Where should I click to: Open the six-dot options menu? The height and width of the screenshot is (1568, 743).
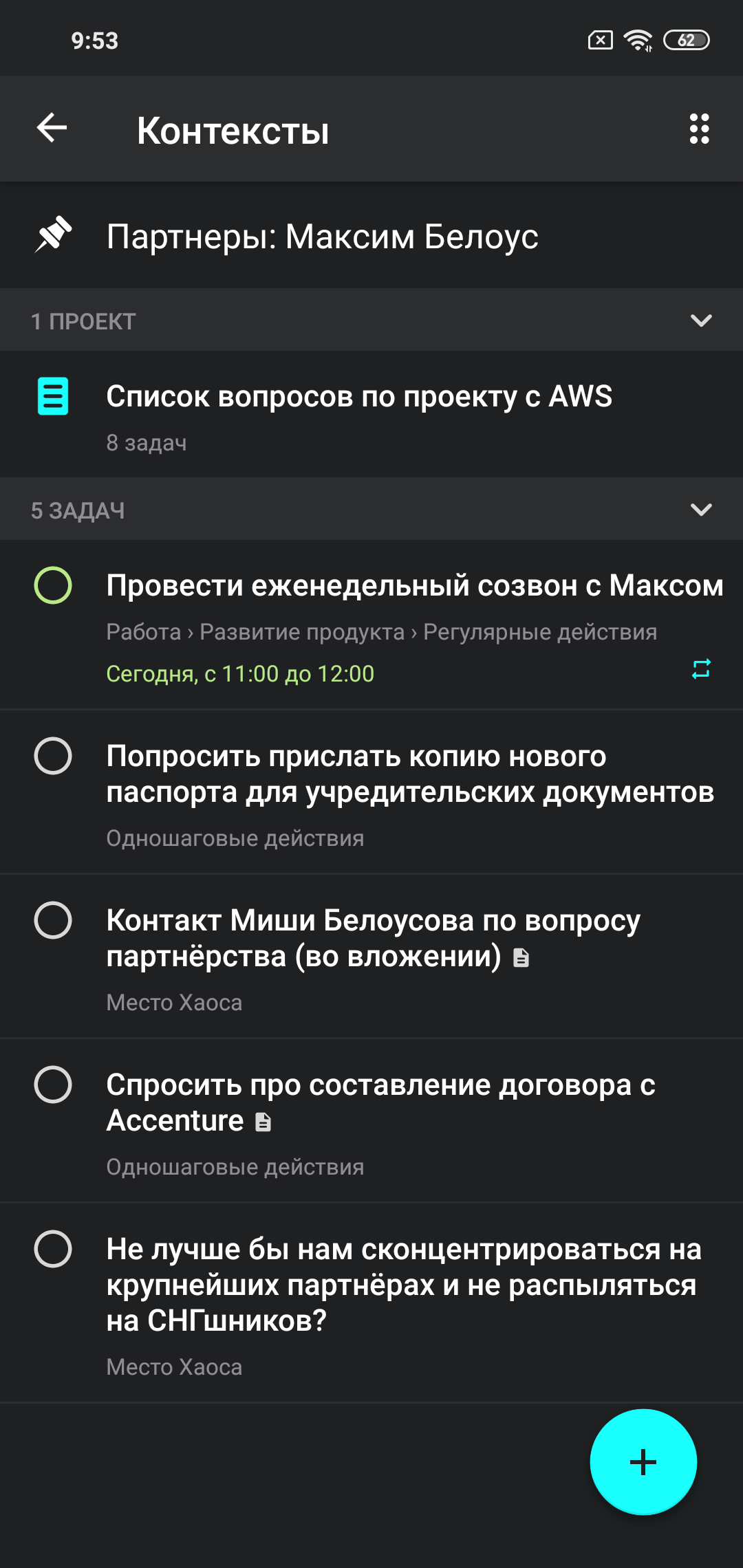699,129
